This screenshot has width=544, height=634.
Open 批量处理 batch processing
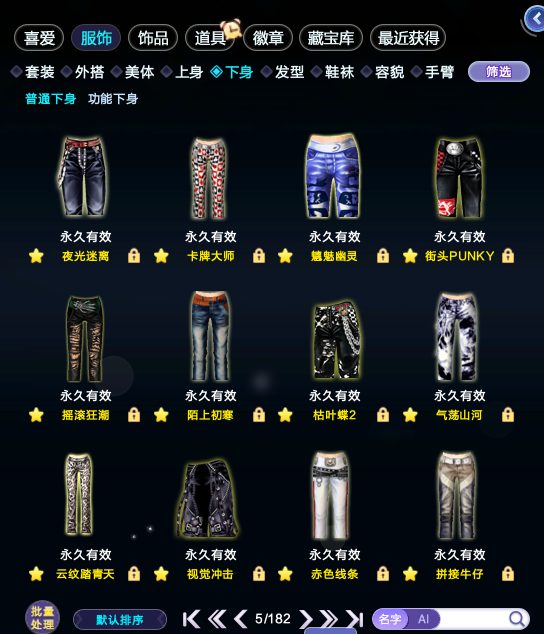click(42, 617)
